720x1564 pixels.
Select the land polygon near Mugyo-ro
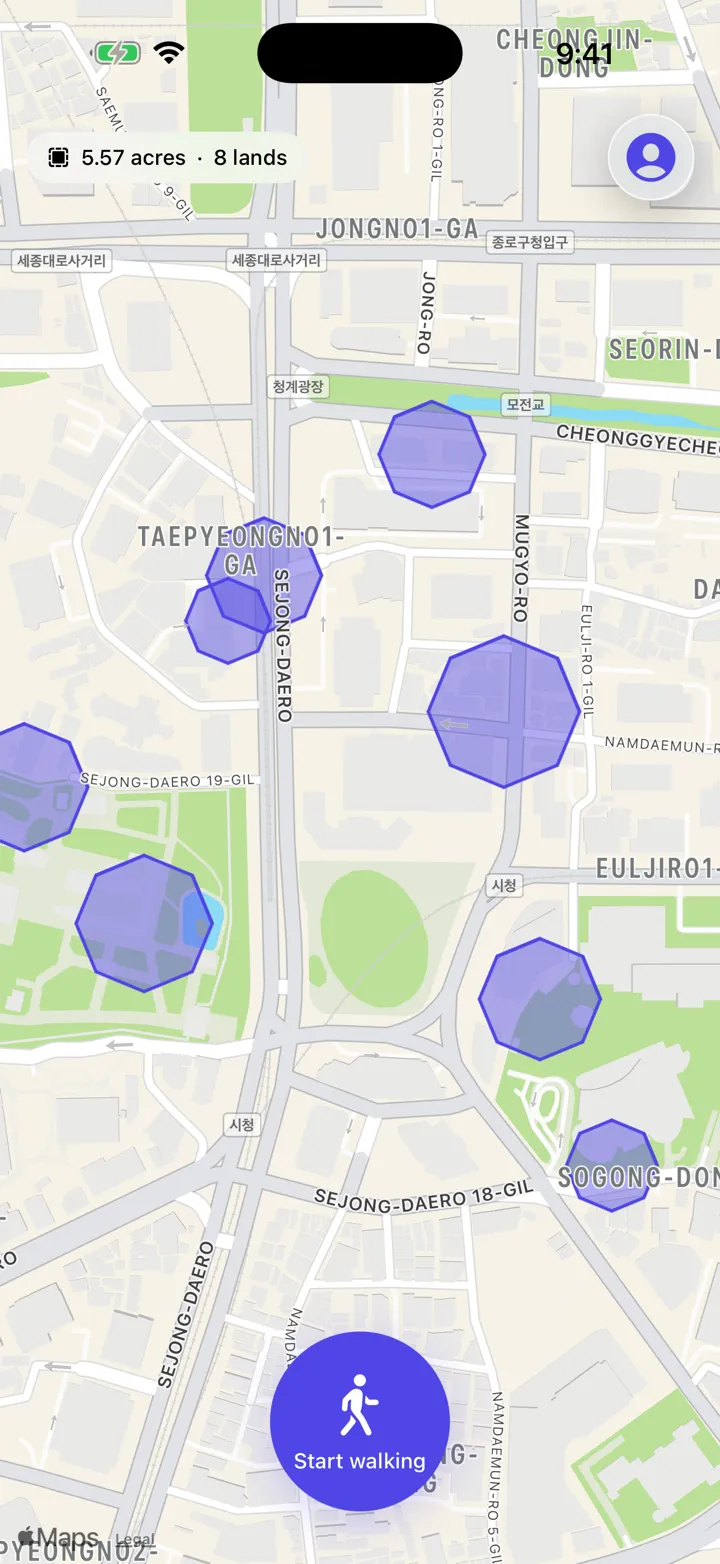[503, 711]
